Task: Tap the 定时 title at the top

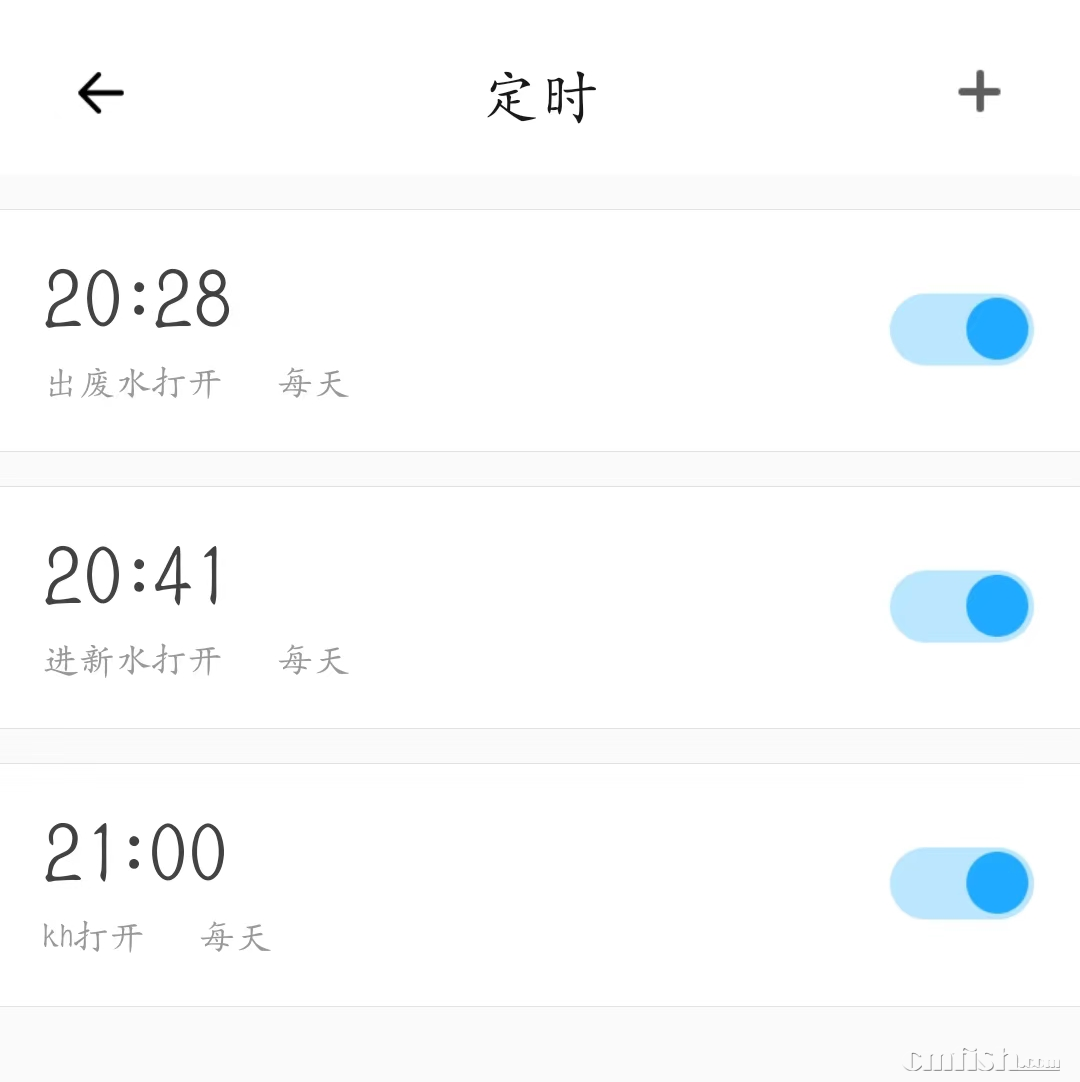Action: 540,95
